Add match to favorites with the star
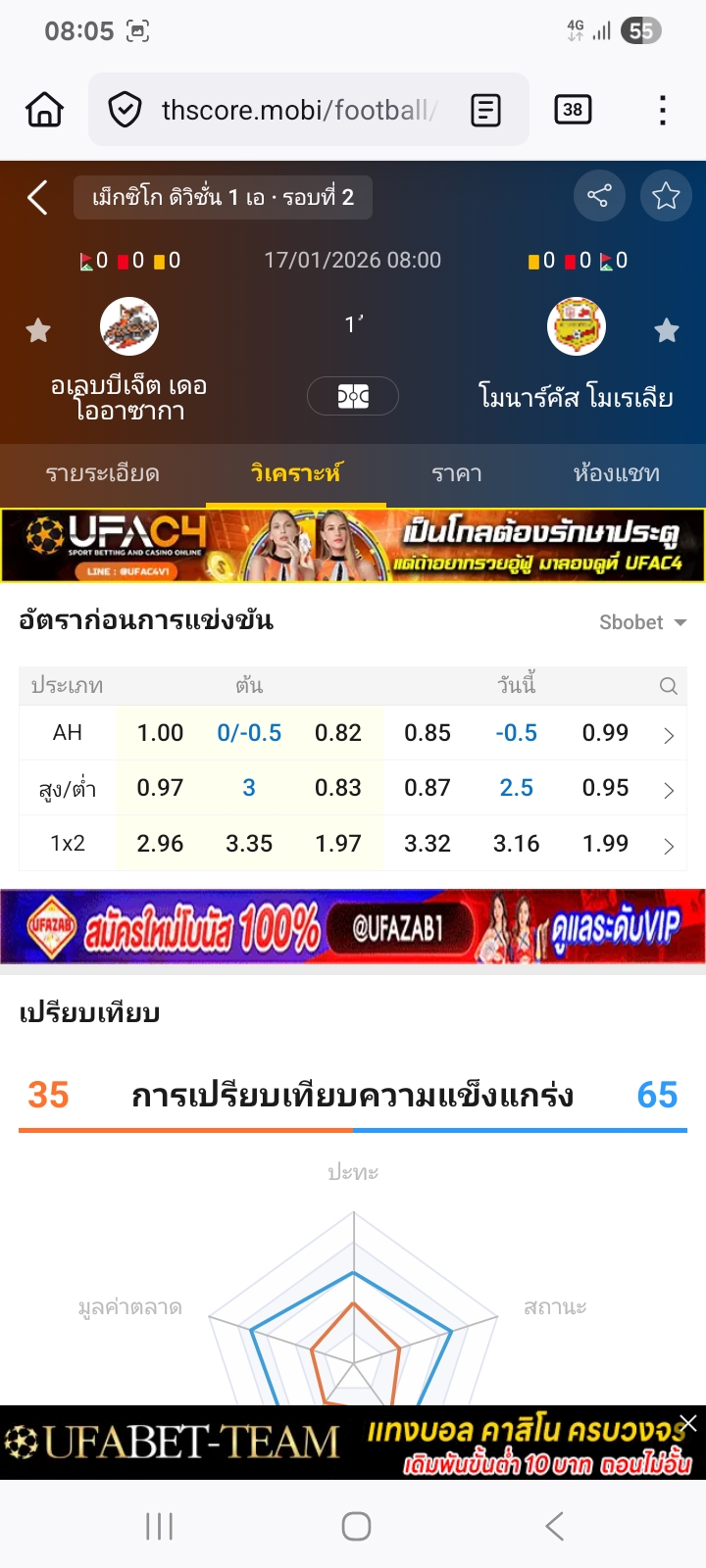 (x=666, y=196)
